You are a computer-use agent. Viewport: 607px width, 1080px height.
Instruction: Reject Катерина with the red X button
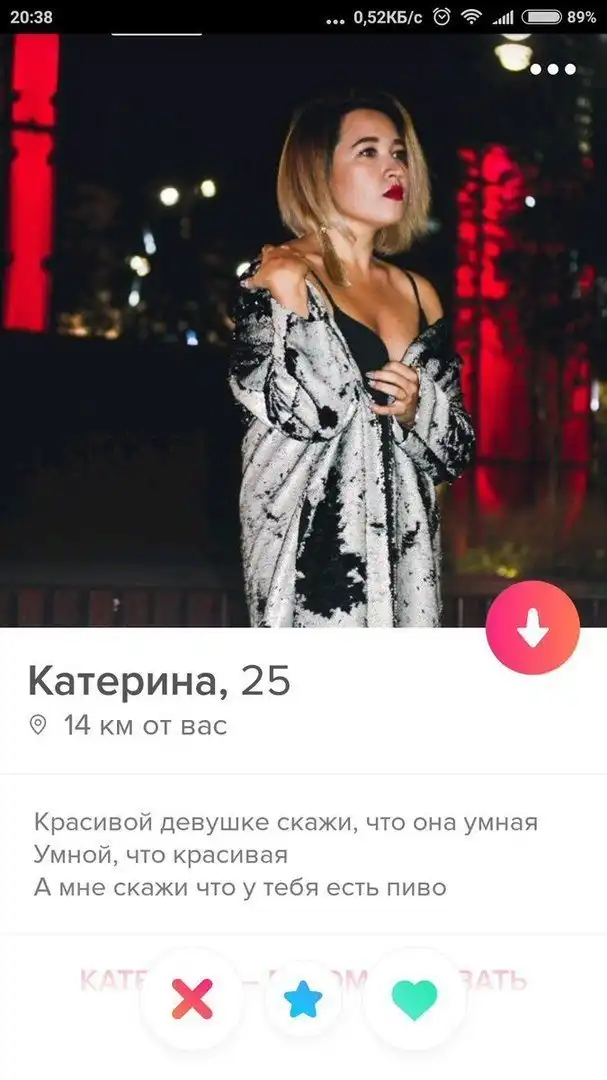[x=192, y=999]
